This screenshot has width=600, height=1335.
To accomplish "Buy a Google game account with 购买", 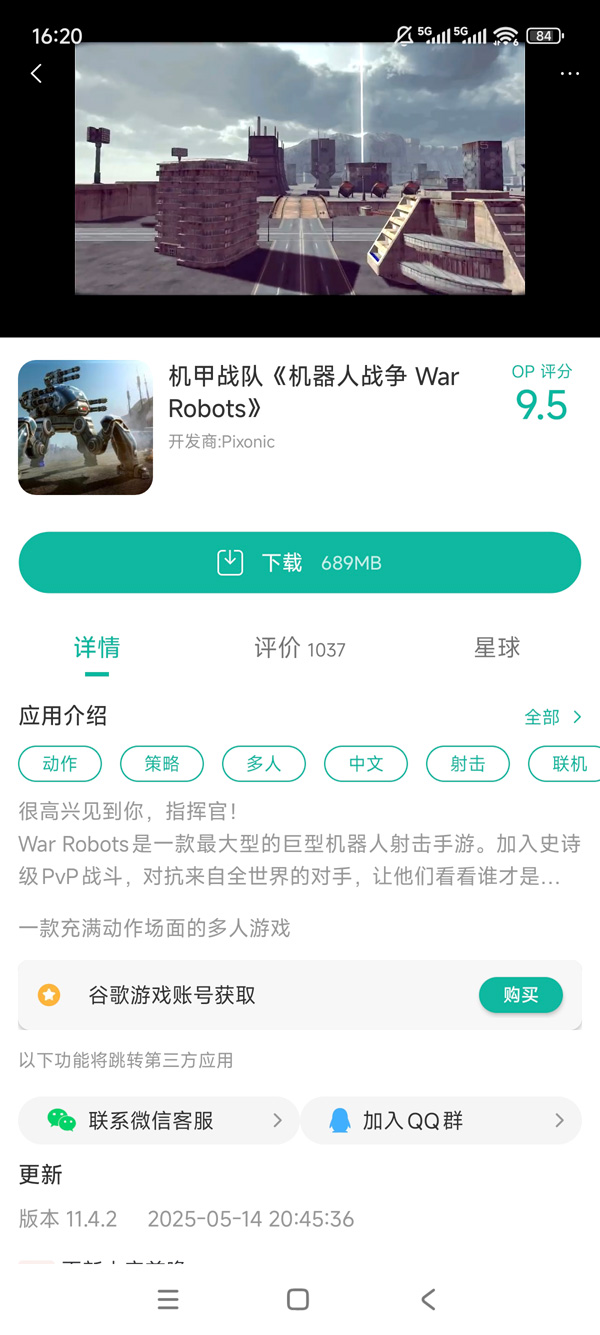I will 520,995.
